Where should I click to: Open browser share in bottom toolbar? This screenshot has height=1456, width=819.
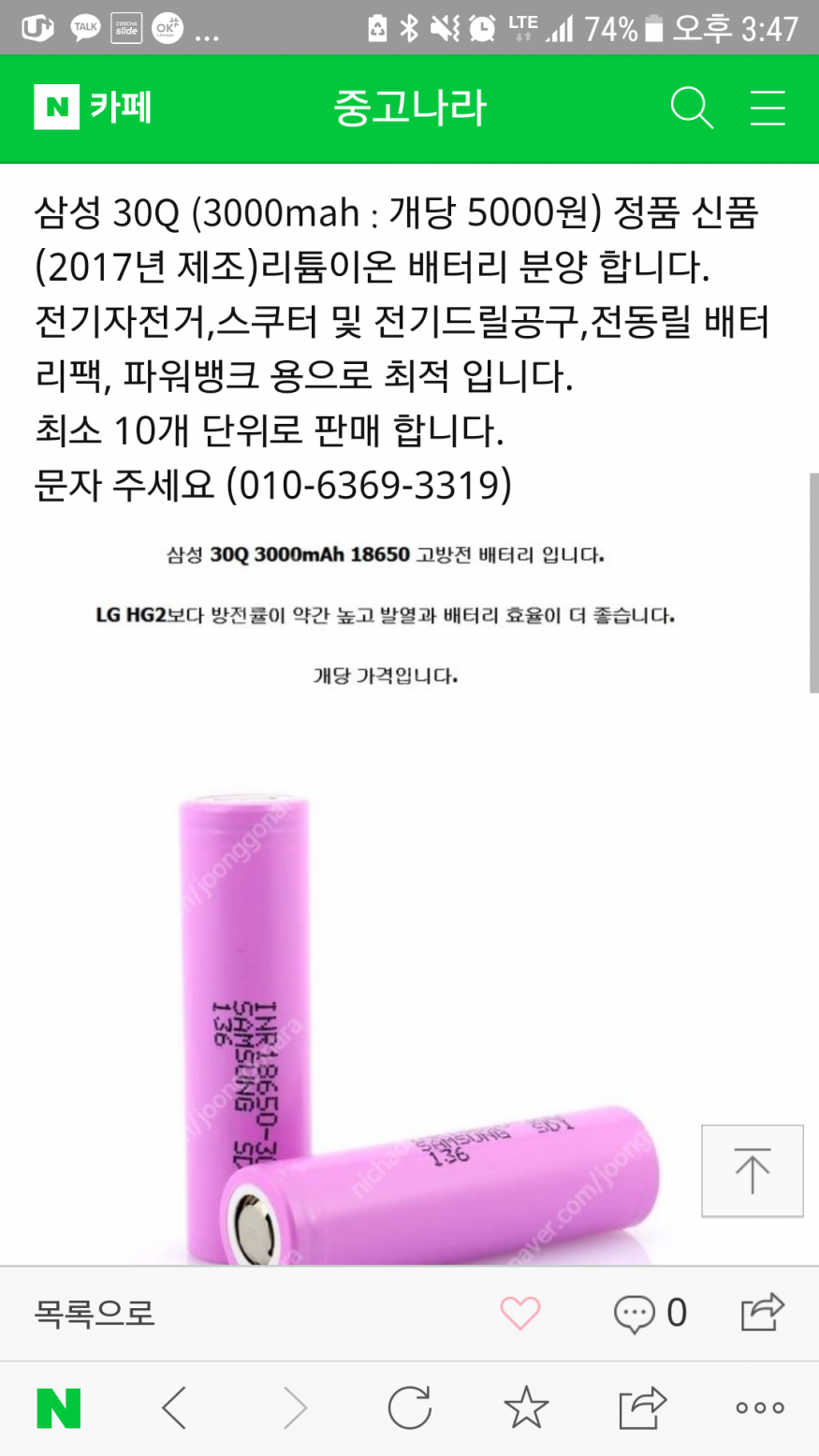pyautogui.click(x=642, y=1407)
